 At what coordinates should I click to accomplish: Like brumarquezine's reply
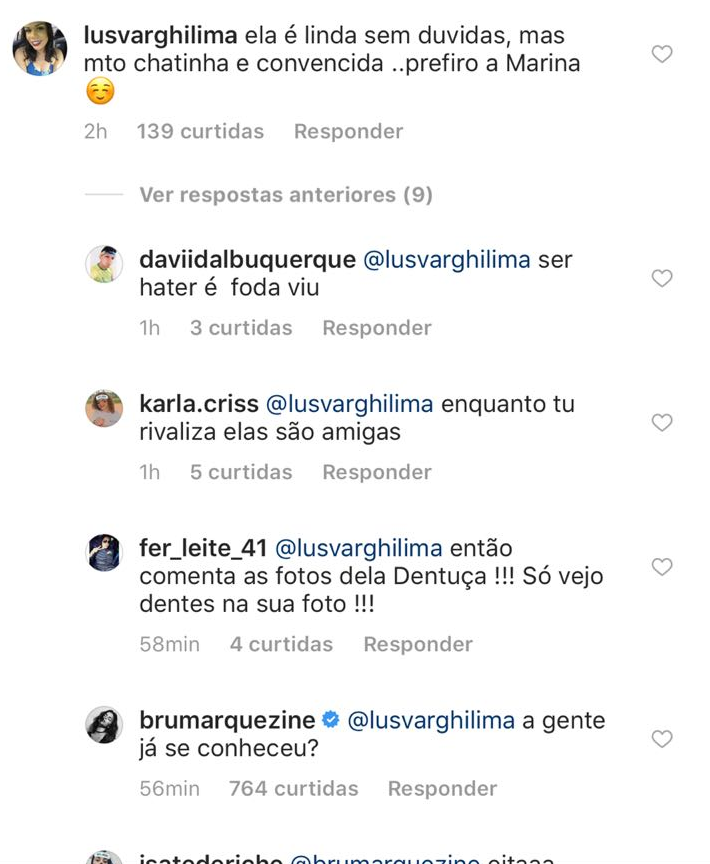coord(662,739)
